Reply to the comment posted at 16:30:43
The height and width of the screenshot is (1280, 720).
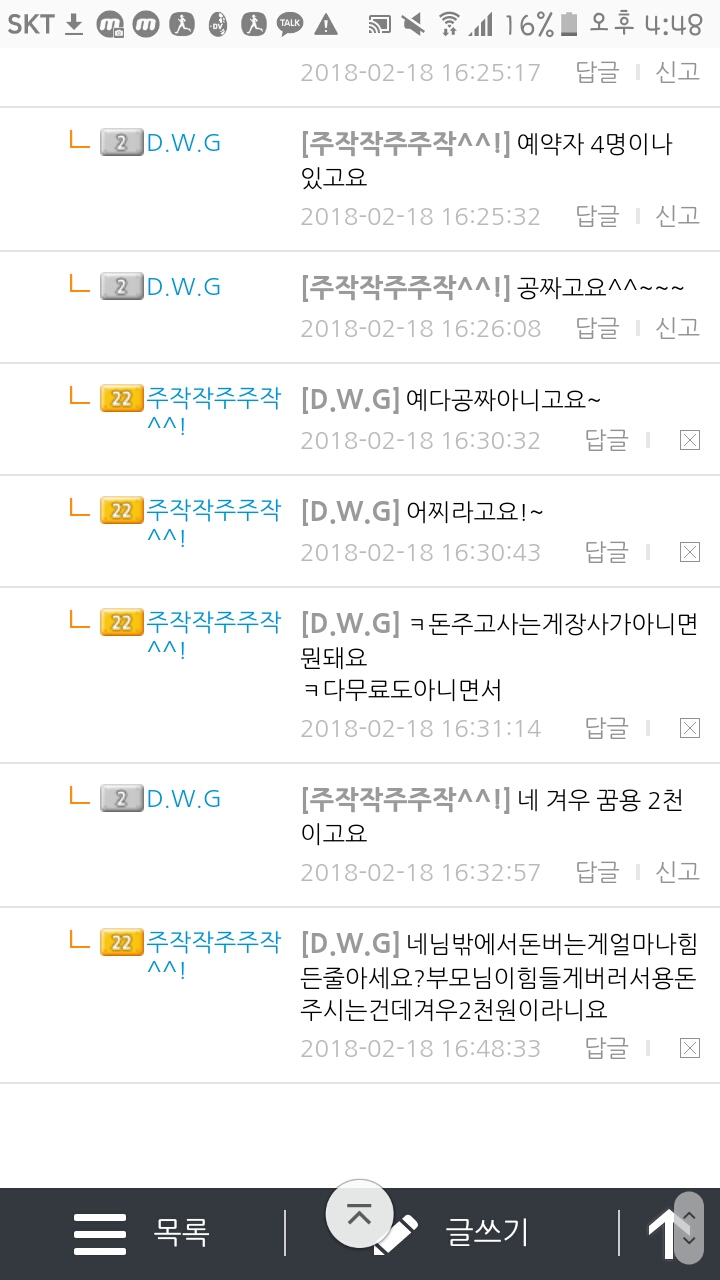coord(606,552)
